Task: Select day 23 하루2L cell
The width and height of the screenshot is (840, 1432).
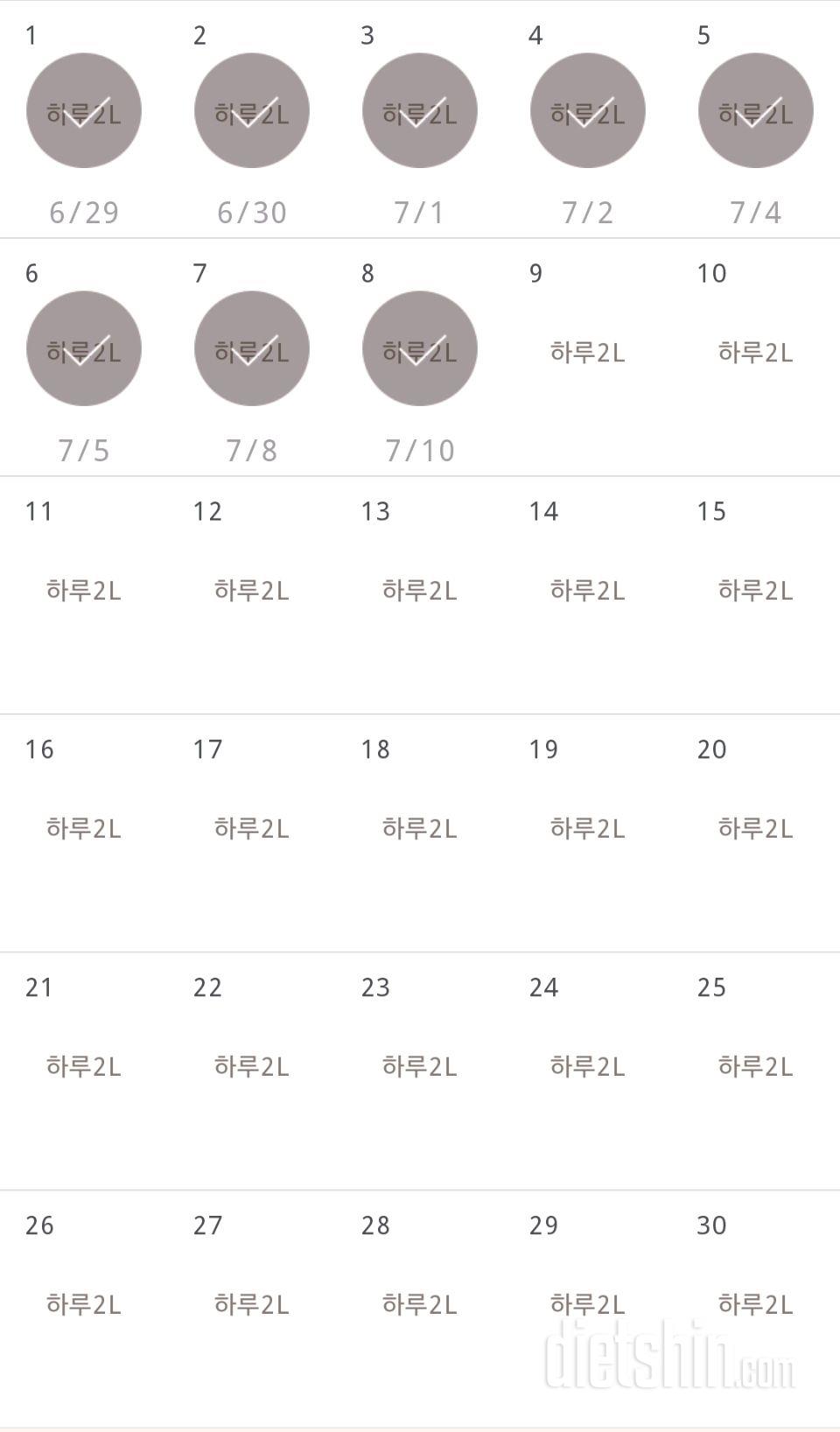Action: click(419, 1066)
